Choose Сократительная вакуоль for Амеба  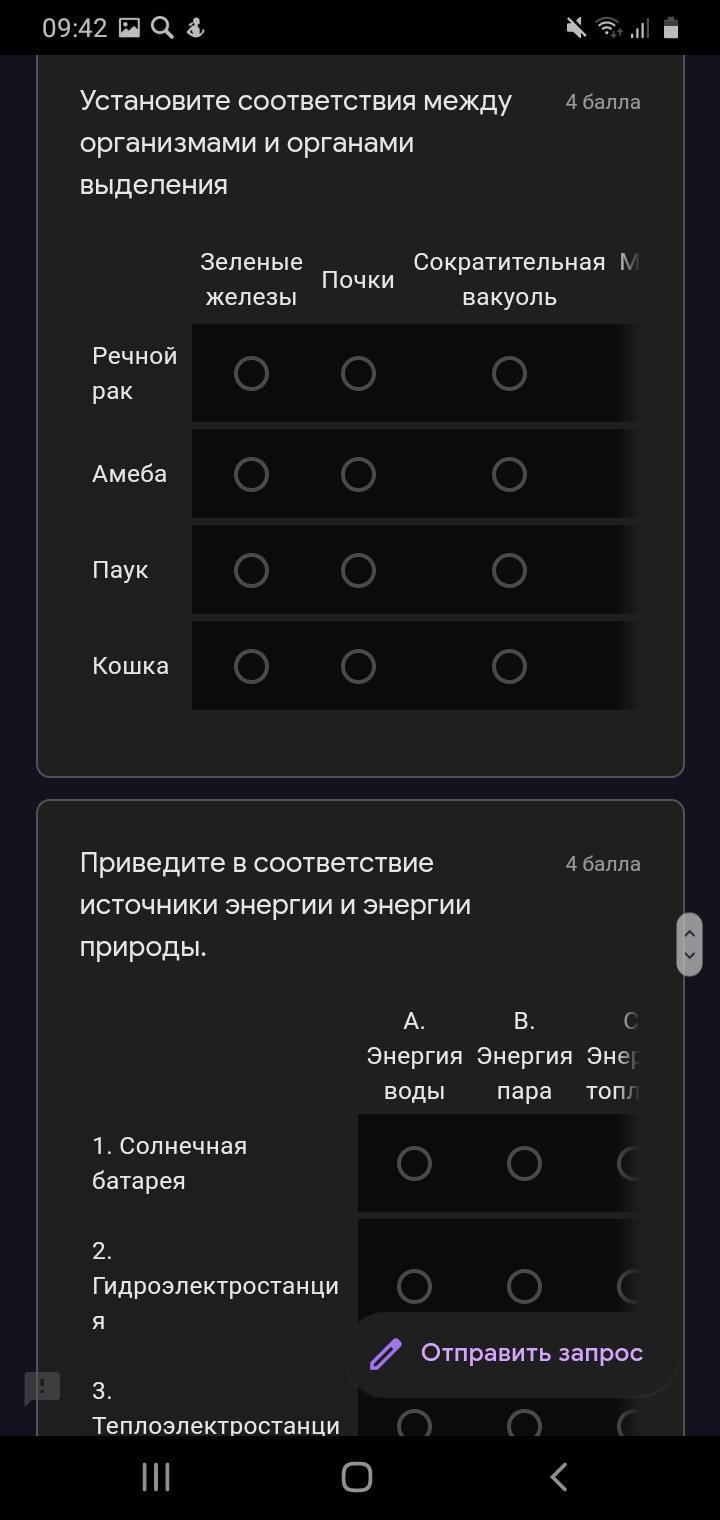click(x=509, y=474)
